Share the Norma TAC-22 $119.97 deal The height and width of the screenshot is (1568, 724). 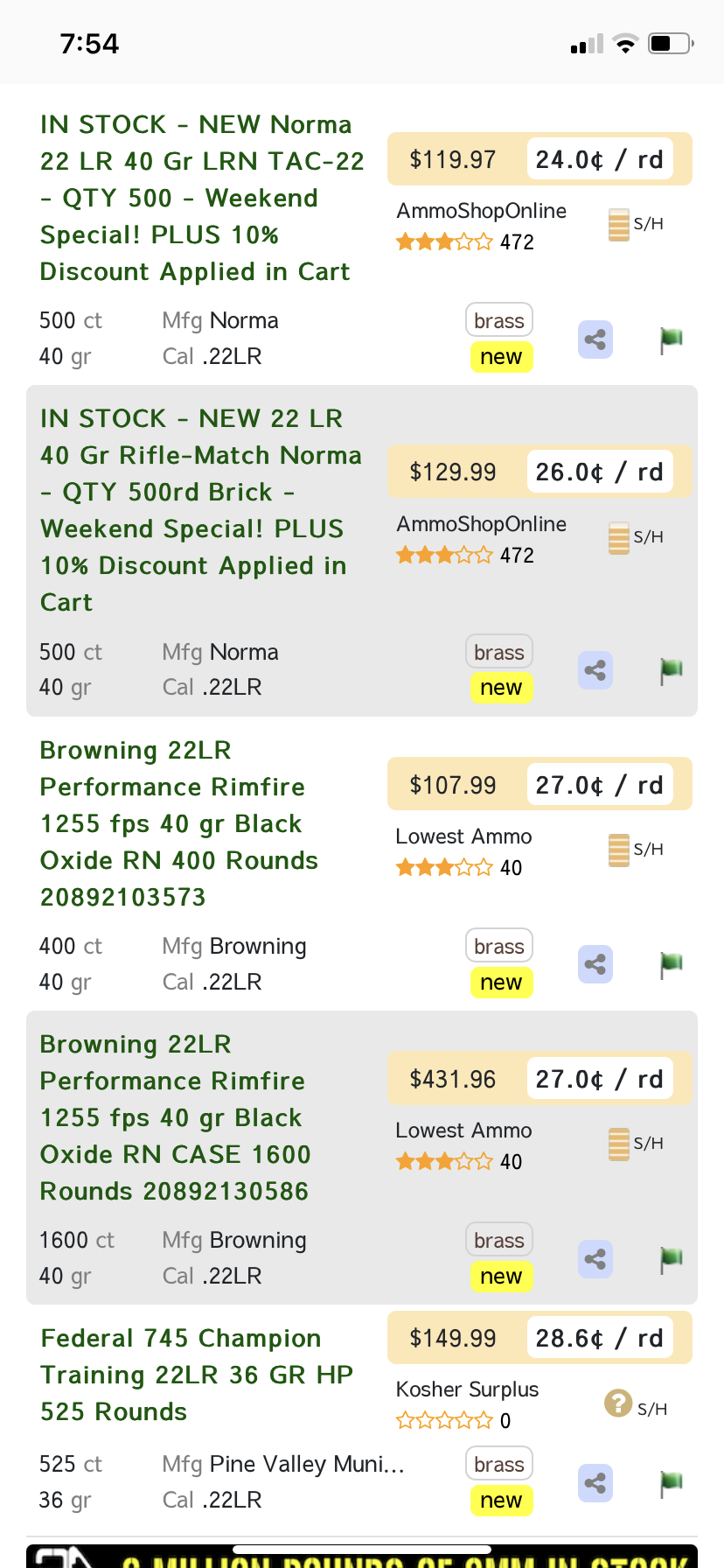(595, 339)
